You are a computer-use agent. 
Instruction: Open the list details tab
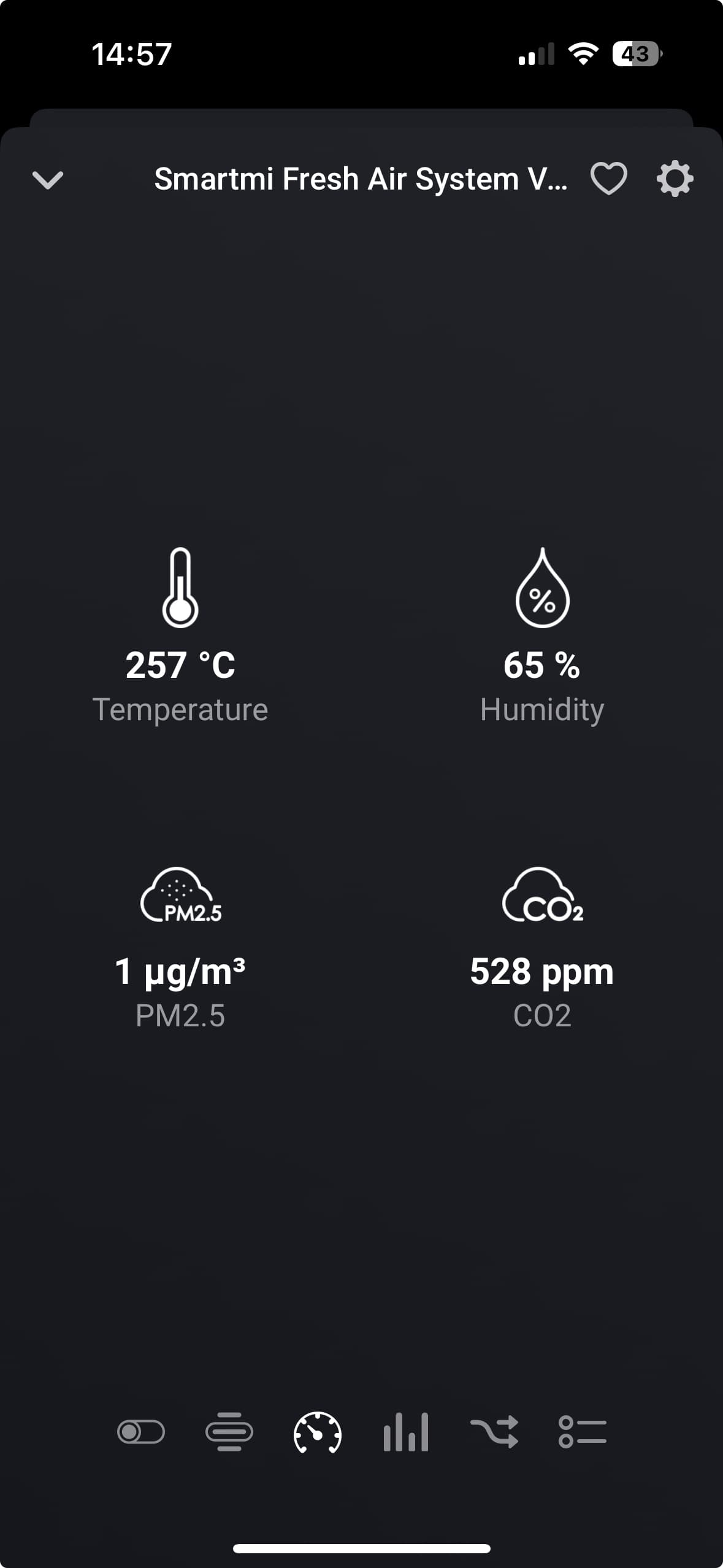583,1432
